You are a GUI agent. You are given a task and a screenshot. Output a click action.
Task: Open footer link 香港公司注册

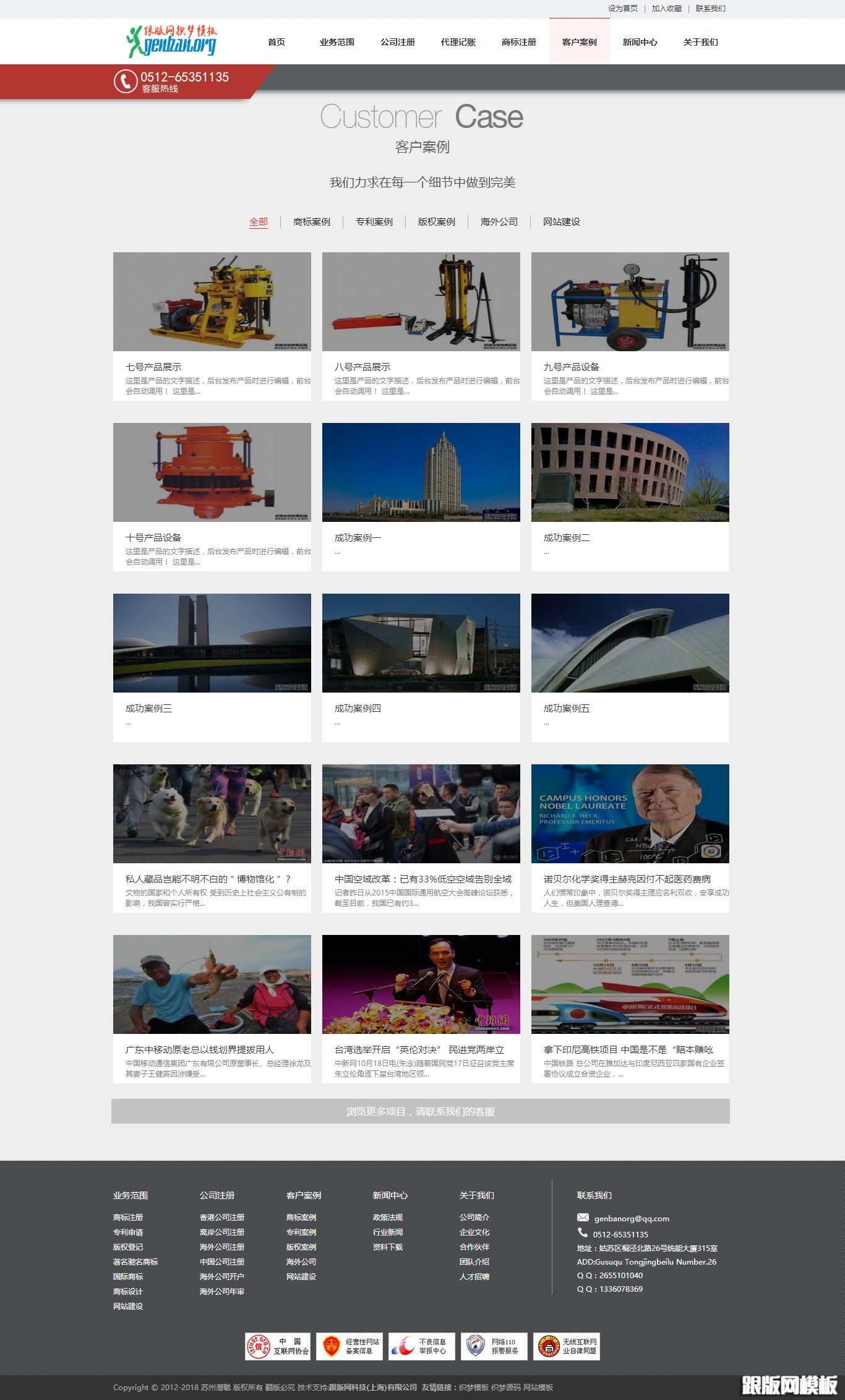[222, 1217]
